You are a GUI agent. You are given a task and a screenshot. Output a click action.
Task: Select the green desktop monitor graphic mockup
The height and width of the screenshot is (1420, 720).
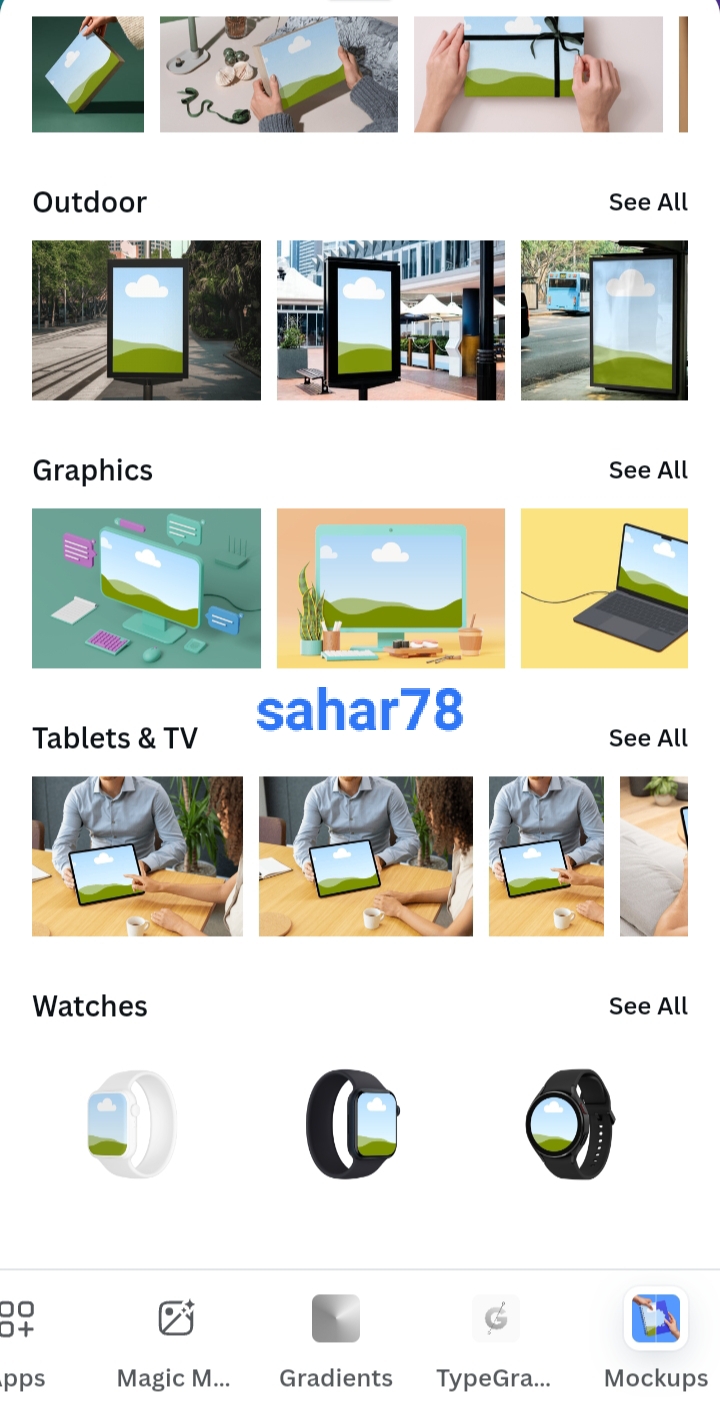point(146,588)
